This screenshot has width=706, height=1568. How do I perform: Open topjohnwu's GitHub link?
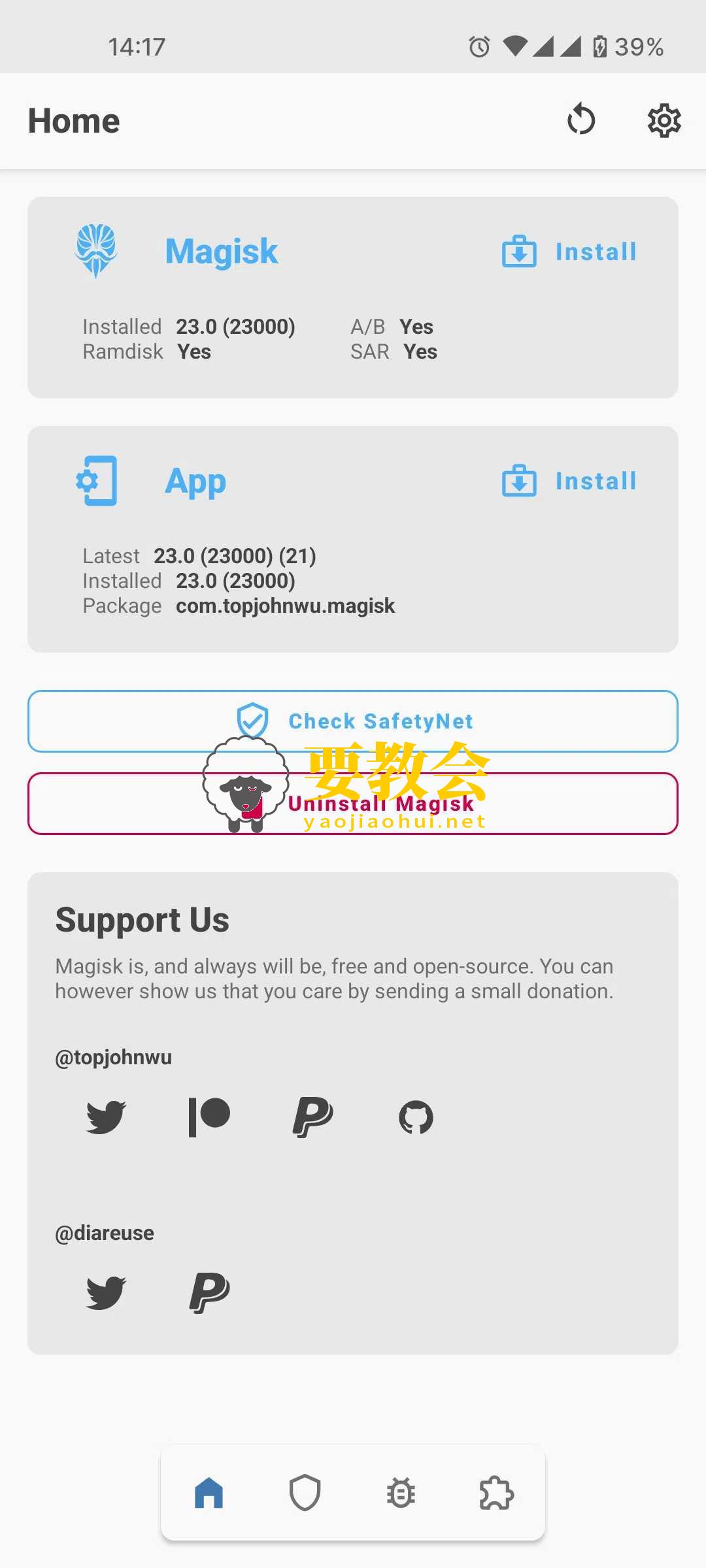pyautogui.click(x=416, y=1117)
